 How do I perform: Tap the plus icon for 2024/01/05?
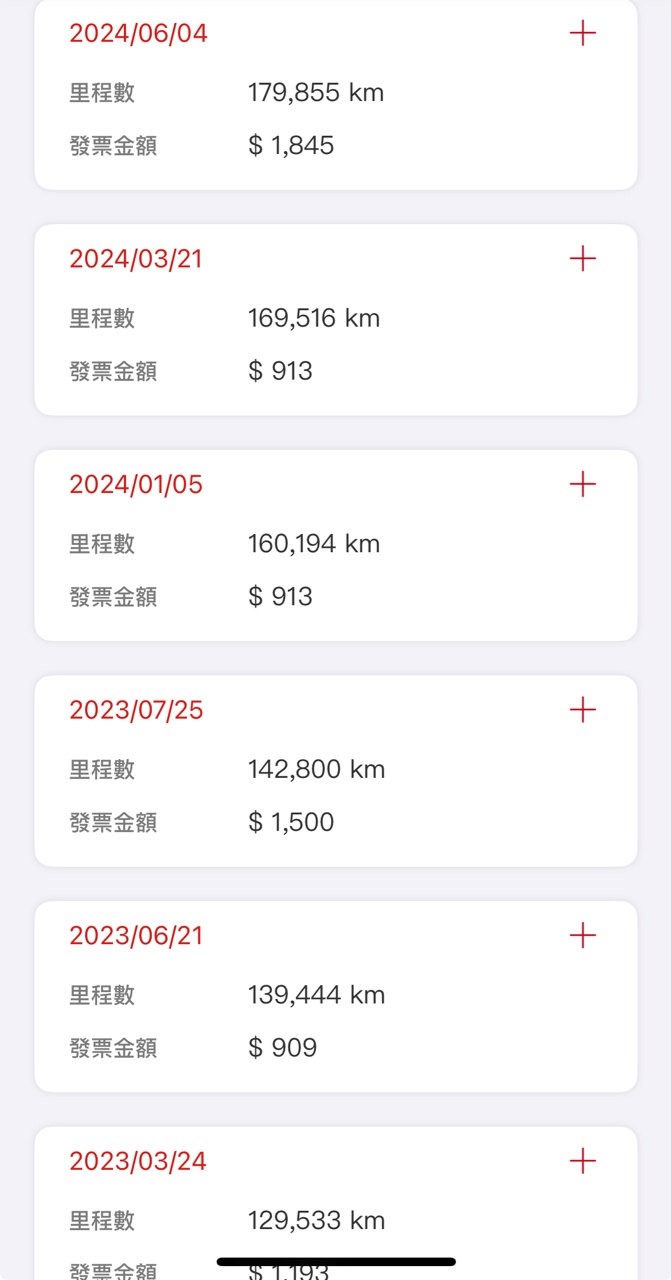coord(582,484)
